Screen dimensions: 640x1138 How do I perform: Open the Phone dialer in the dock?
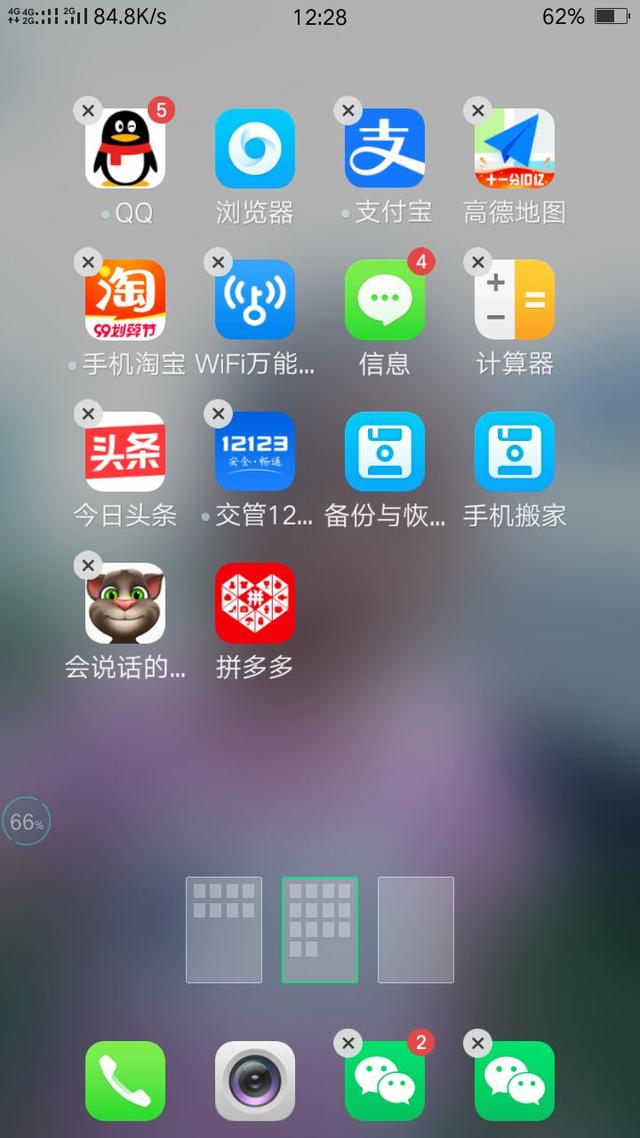point(125,1081)
